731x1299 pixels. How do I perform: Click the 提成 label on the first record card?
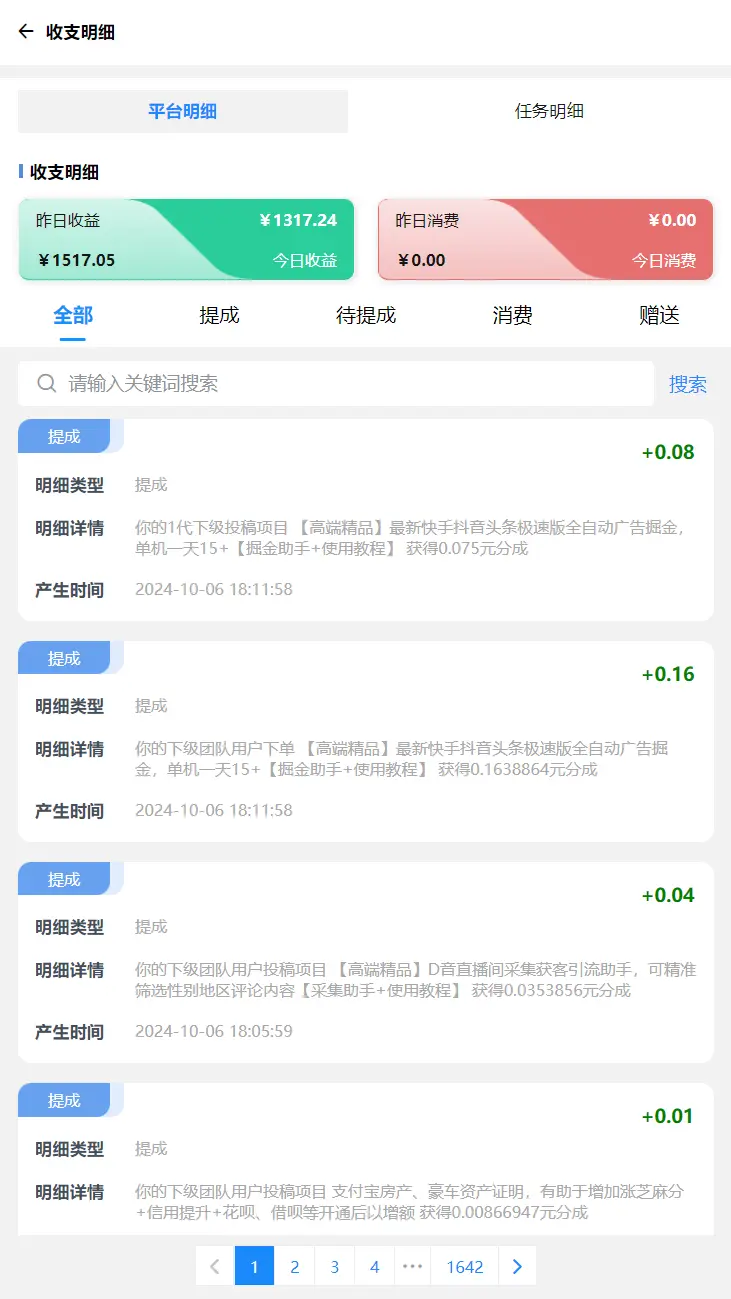pos(65,435)
